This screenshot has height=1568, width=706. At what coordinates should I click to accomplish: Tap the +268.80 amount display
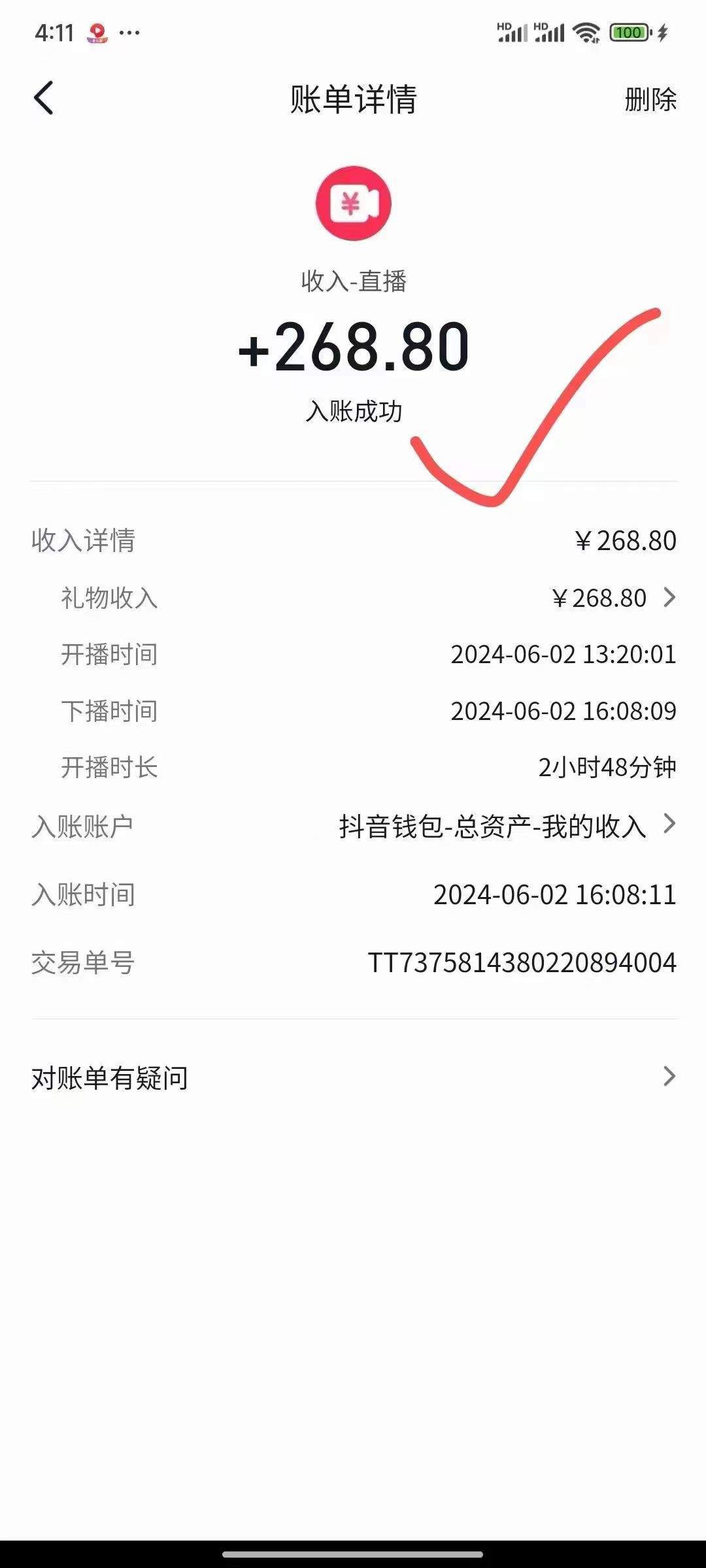pyautogui.click(x=353, y=350)
